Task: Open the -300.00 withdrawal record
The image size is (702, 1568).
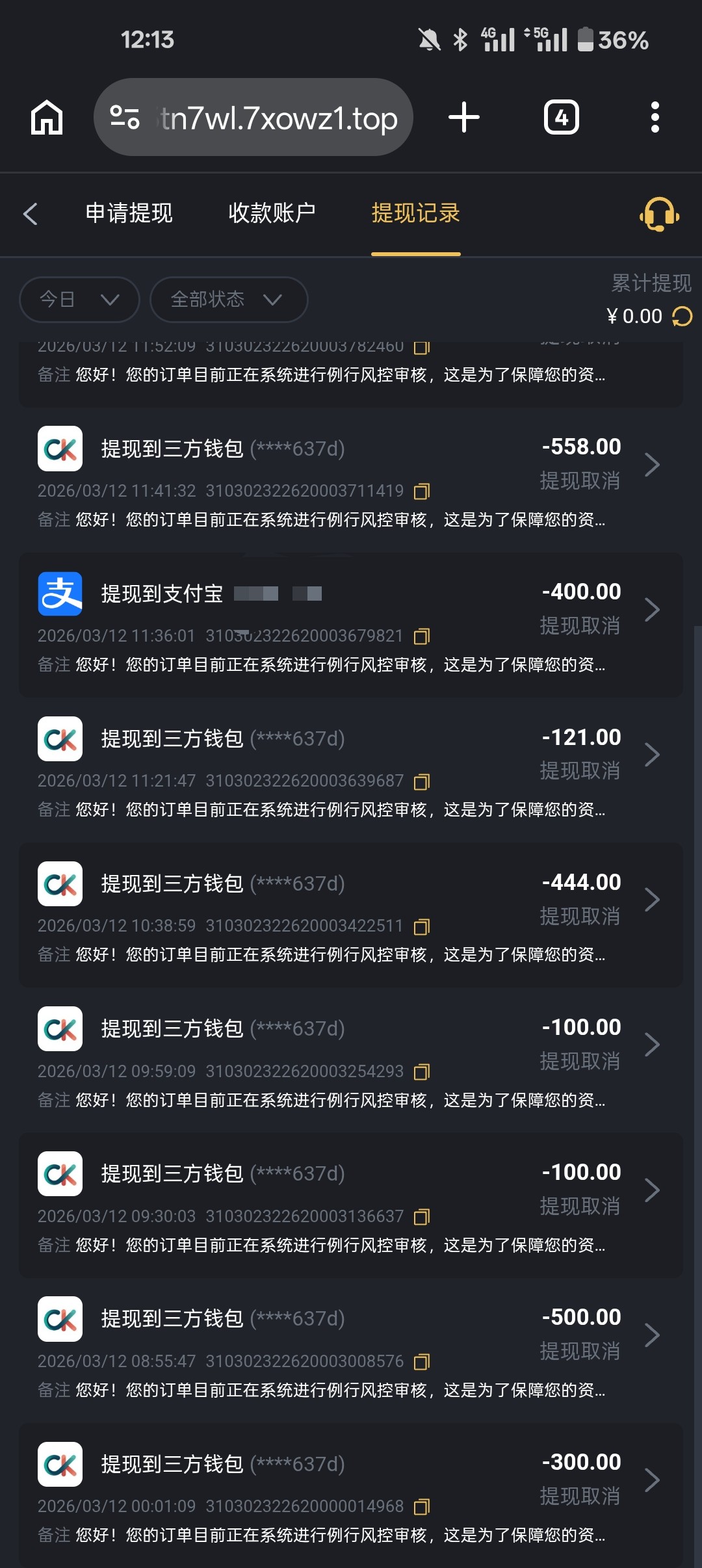Action: point(351,1480)
